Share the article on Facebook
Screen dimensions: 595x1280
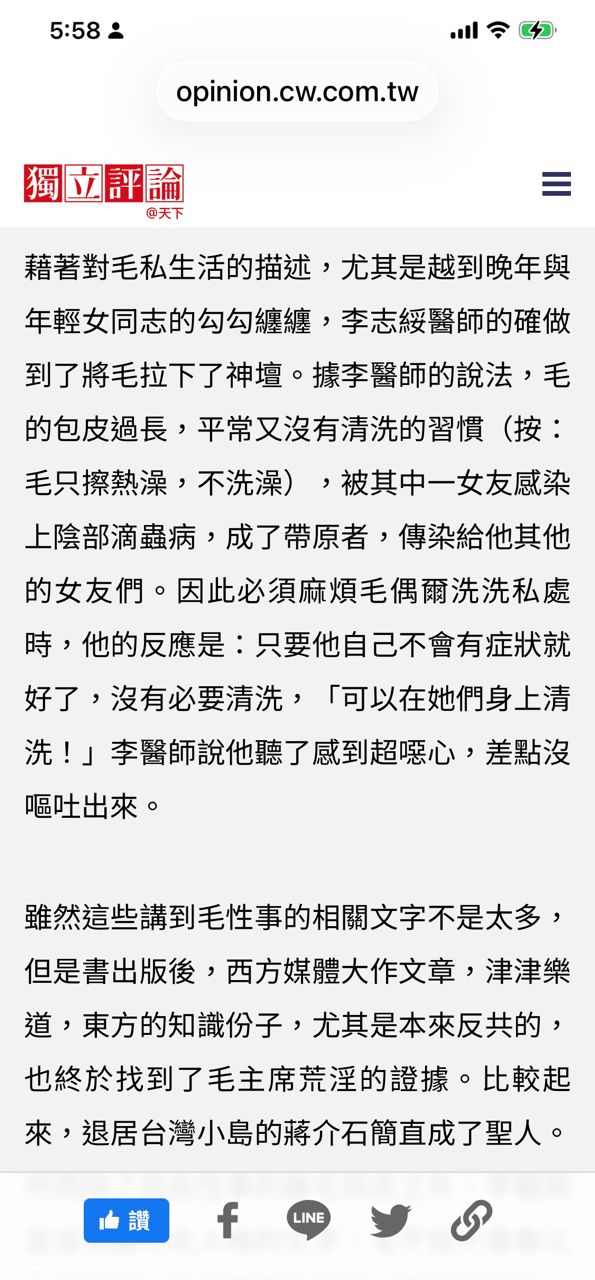click(228, 1221)
